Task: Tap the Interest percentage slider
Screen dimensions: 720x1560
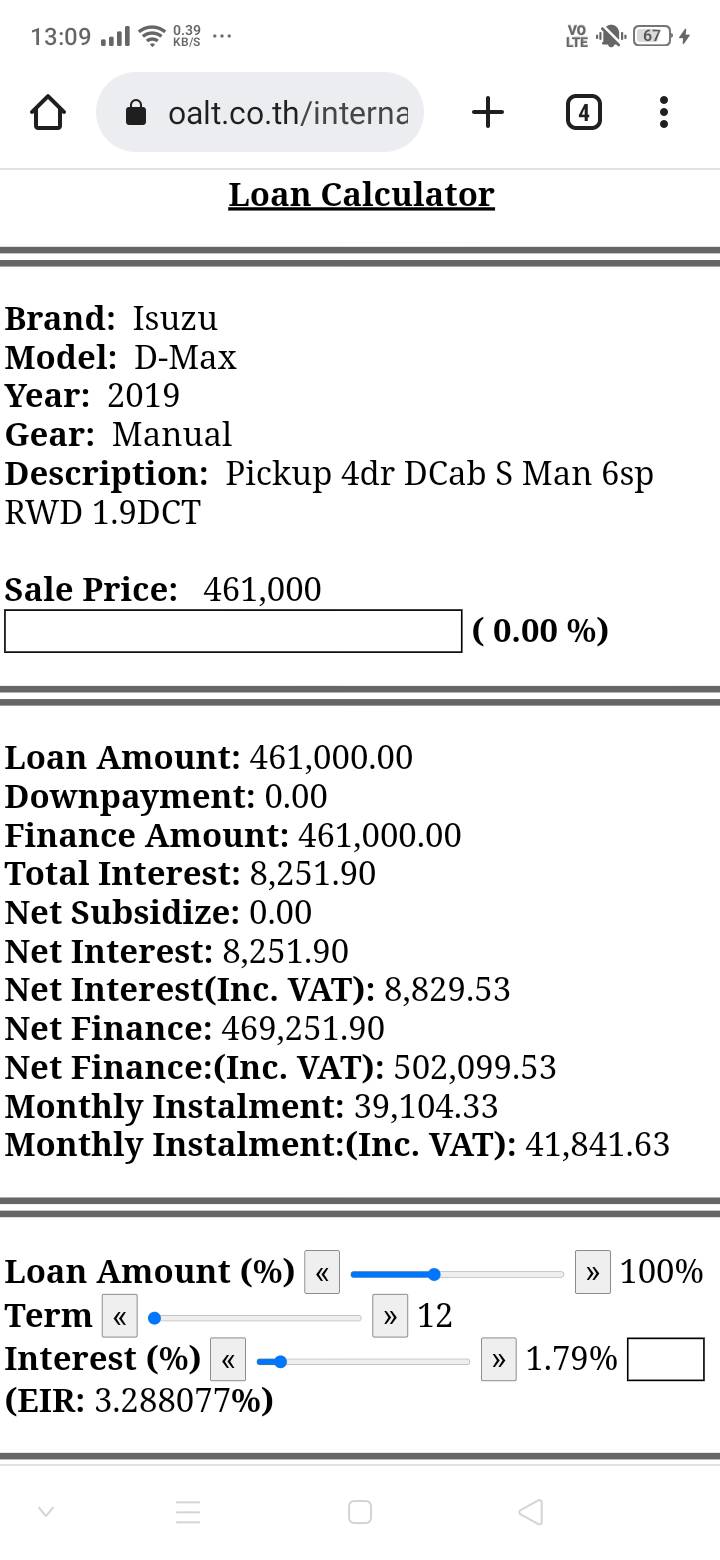Action: point(363,1362)
